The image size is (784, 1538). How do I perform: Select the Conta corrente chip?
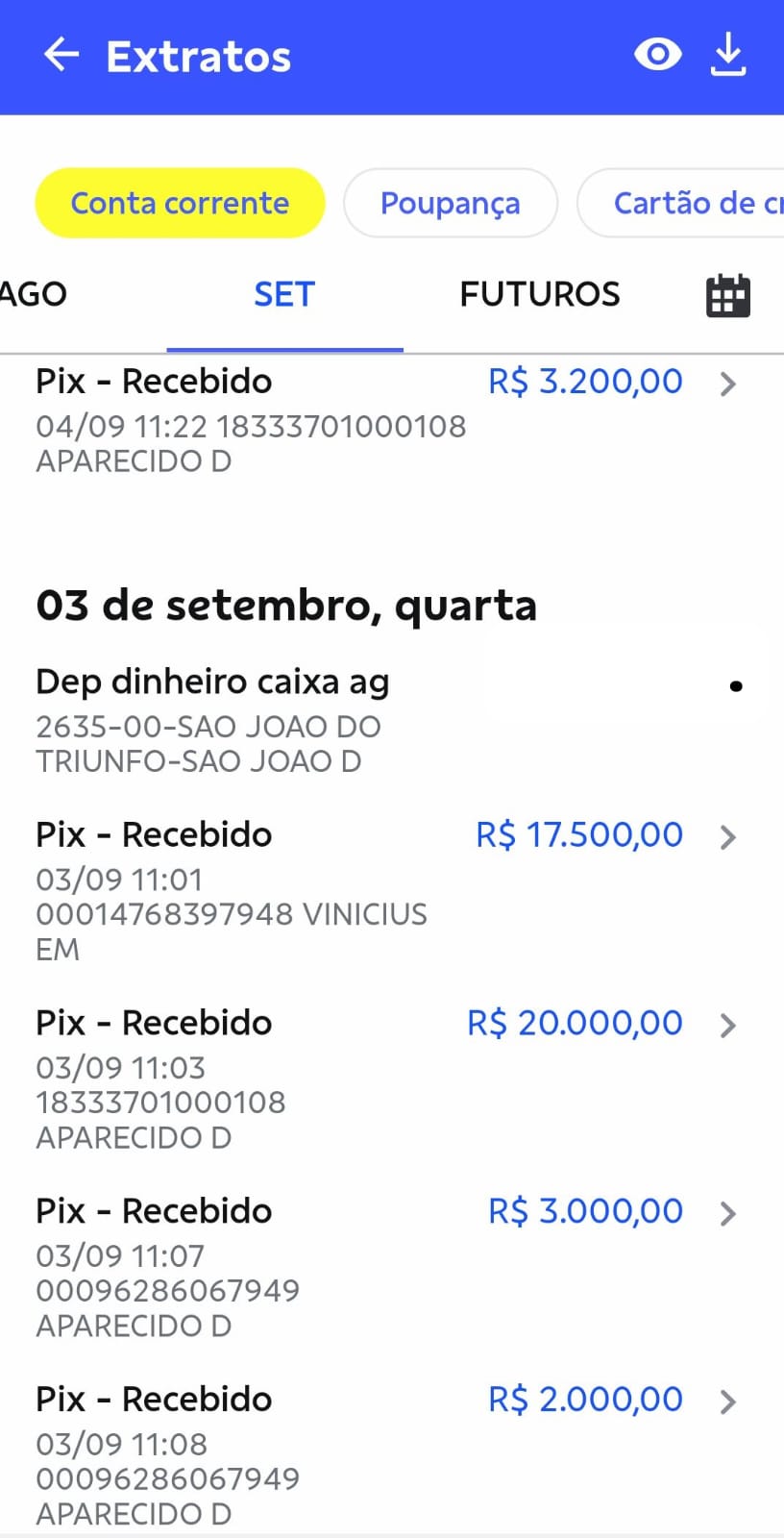pos(180,203)
